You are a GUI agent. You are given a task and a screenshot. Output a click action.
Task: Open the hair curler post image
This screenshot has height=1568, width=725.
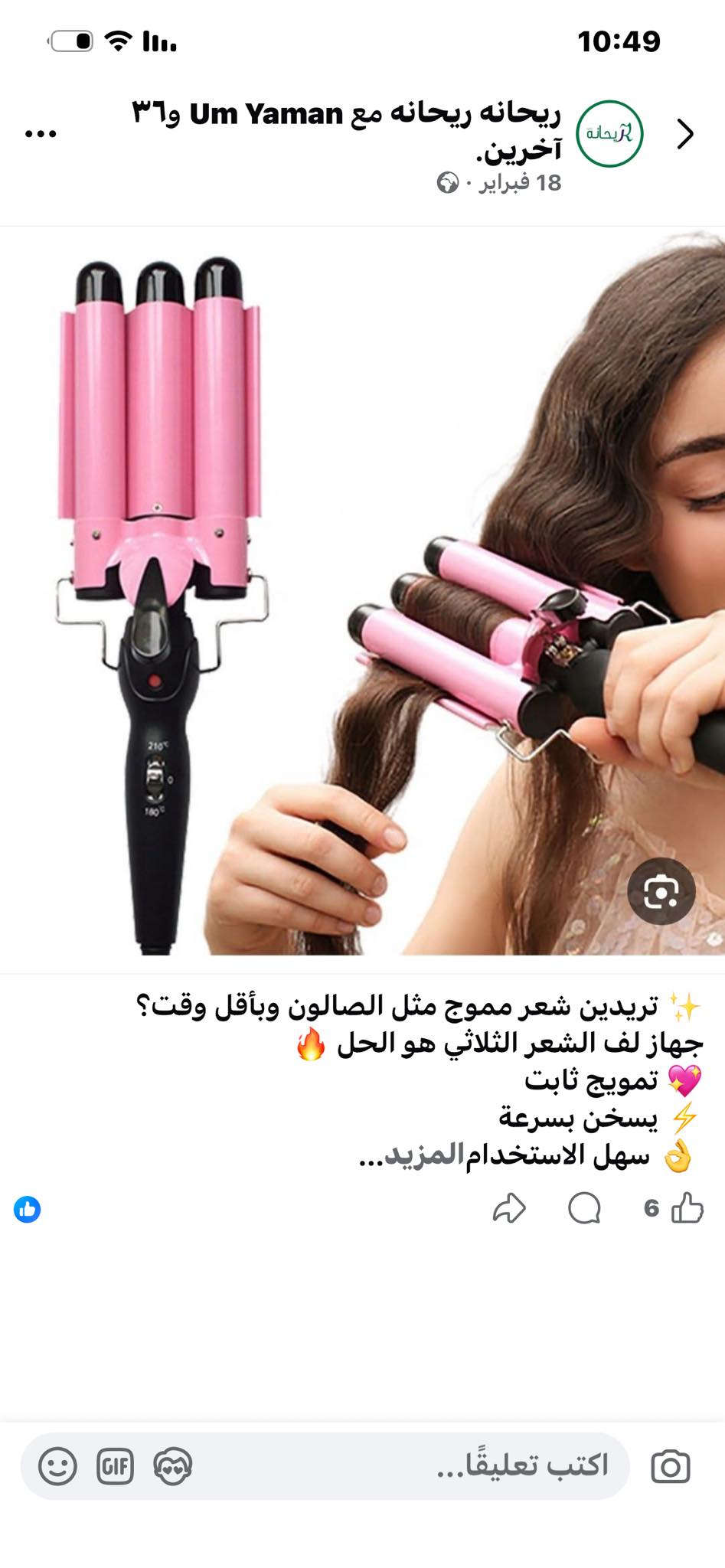click(362, 590)
